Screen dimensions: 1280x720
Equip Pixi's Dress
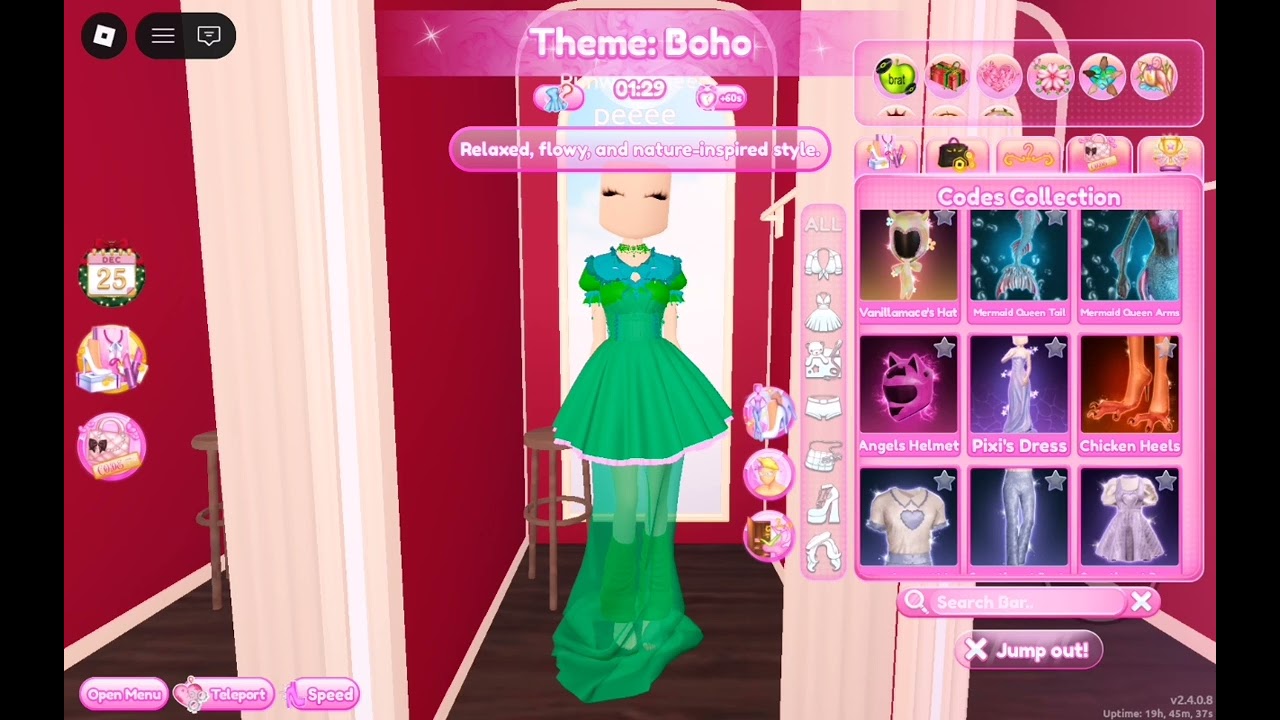pyautogui.click(x=1018, y=395)
